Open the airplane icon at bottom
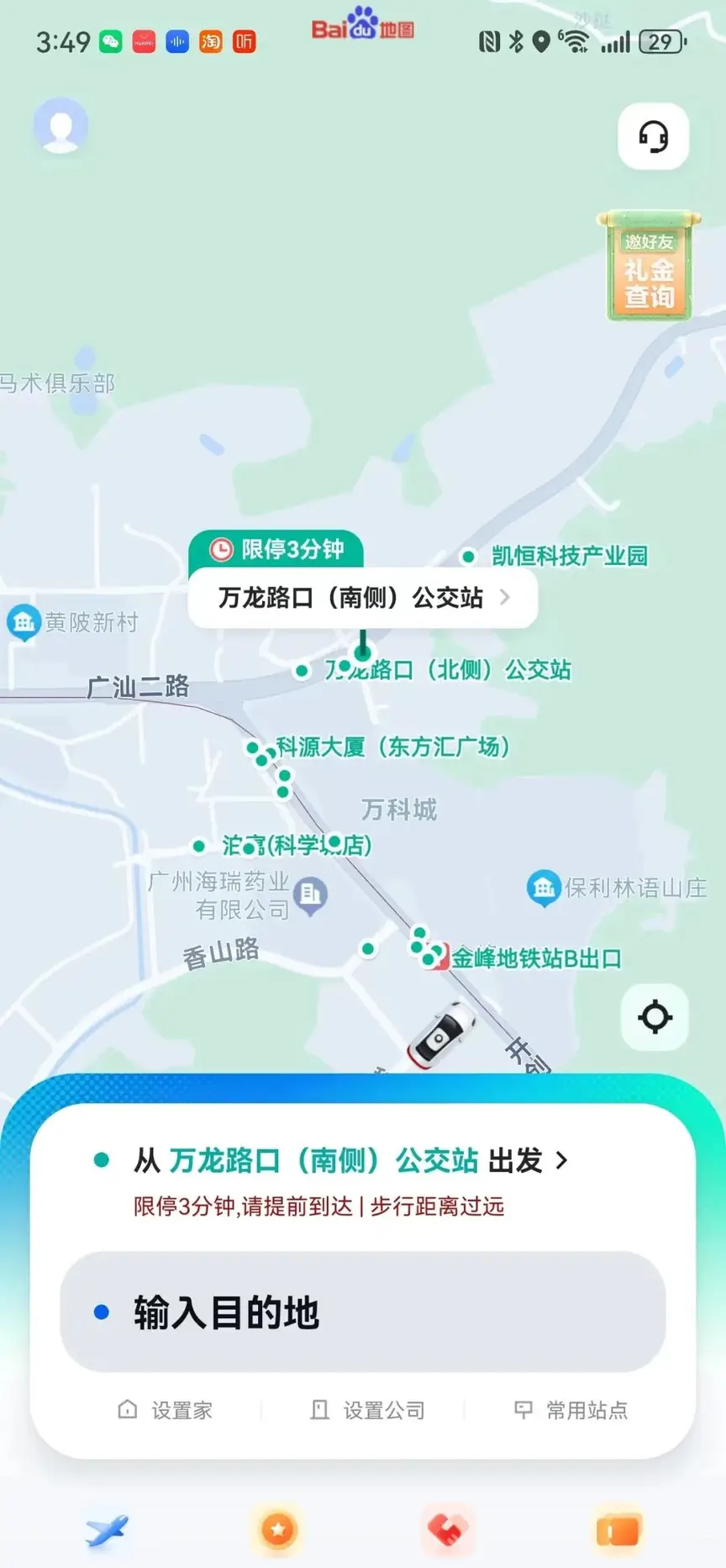Image resolution: width=726 pixels, height=1568 pixels. click(108, 1531)
